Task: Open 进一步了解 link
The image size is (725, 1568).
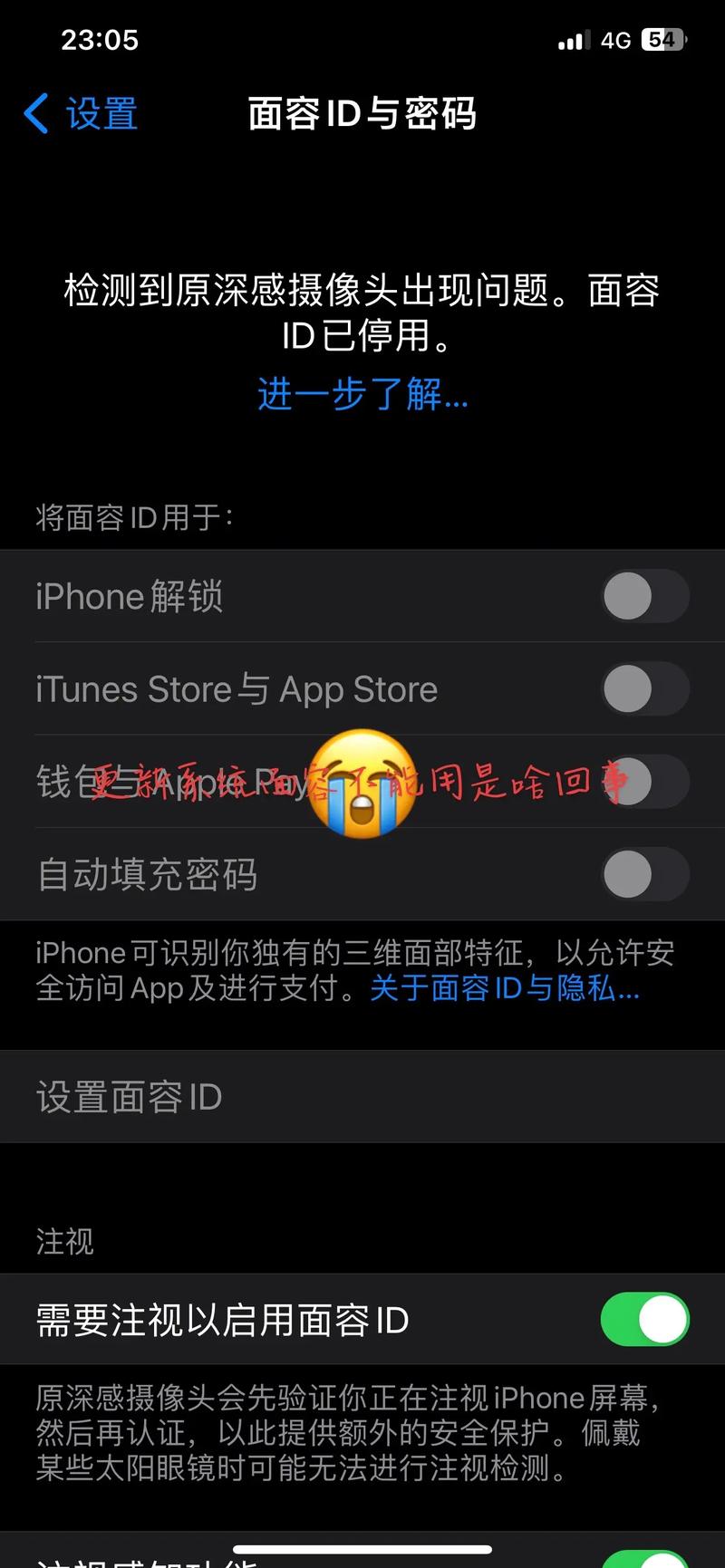Action: click(x=362, y=397)
